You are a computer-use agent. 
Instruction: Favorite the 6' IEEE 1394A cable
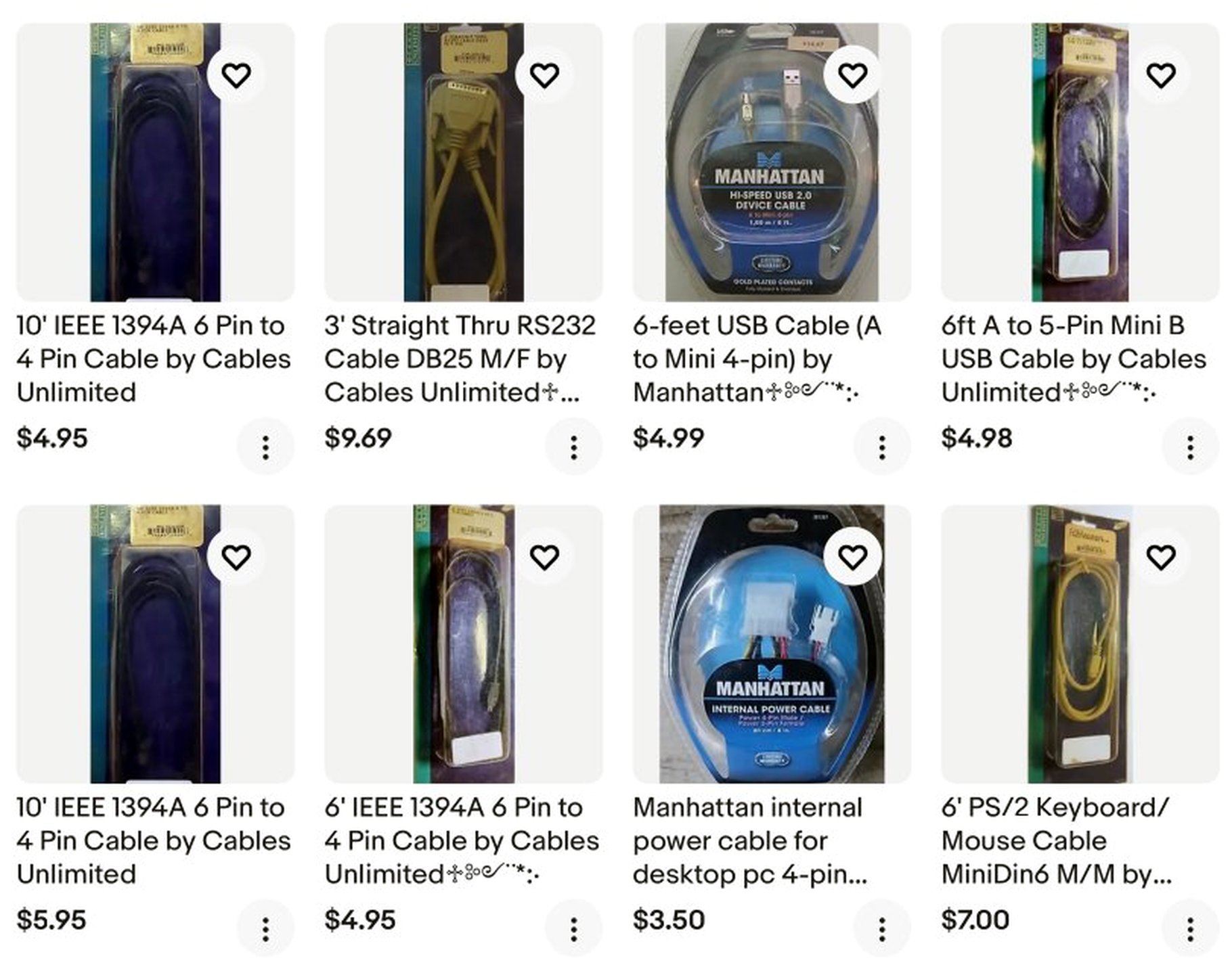coord(544,557)
